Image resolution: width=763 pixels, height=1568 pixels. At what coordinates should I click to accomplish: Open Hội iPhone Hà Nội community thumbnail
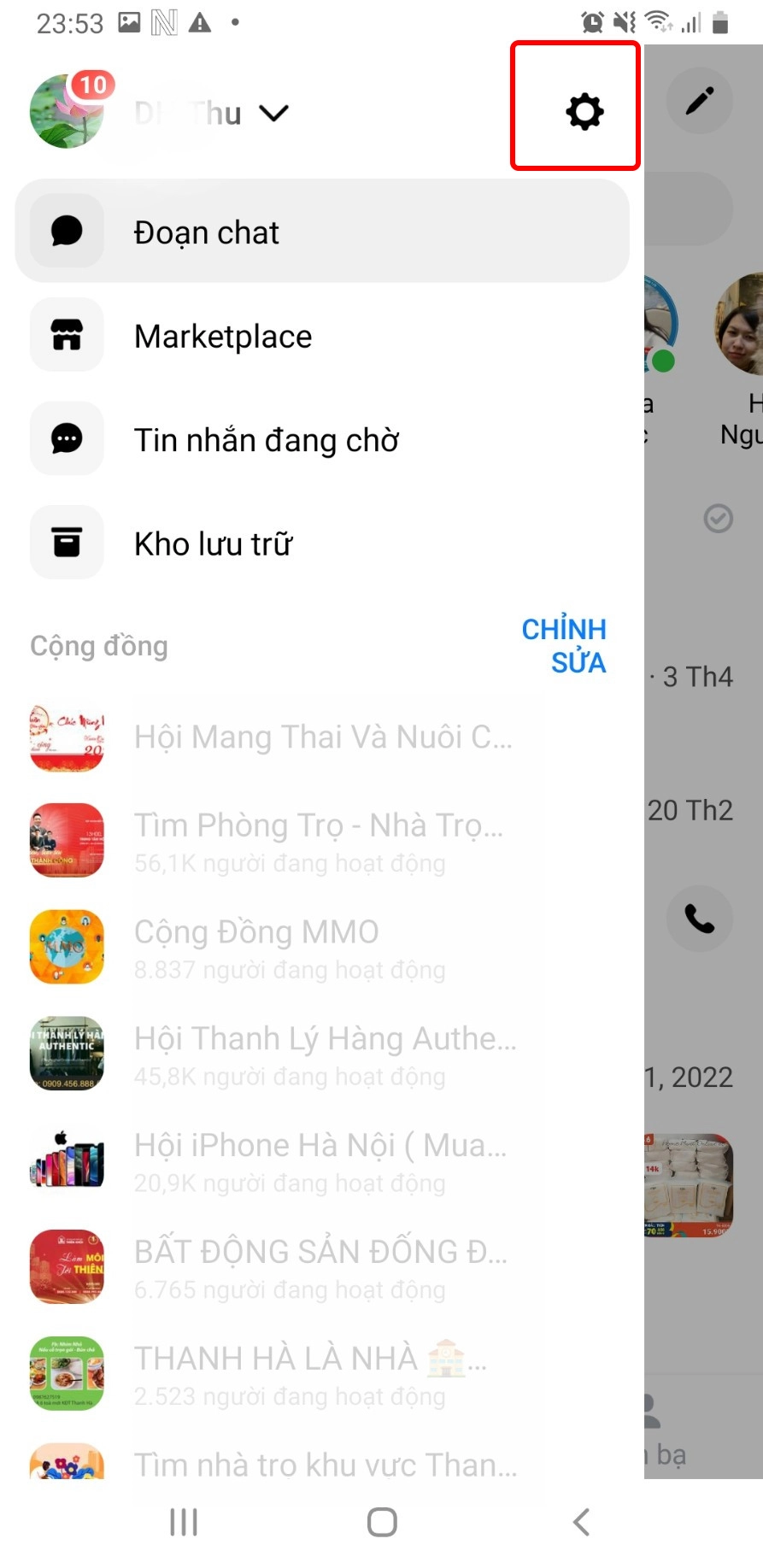66,1159
